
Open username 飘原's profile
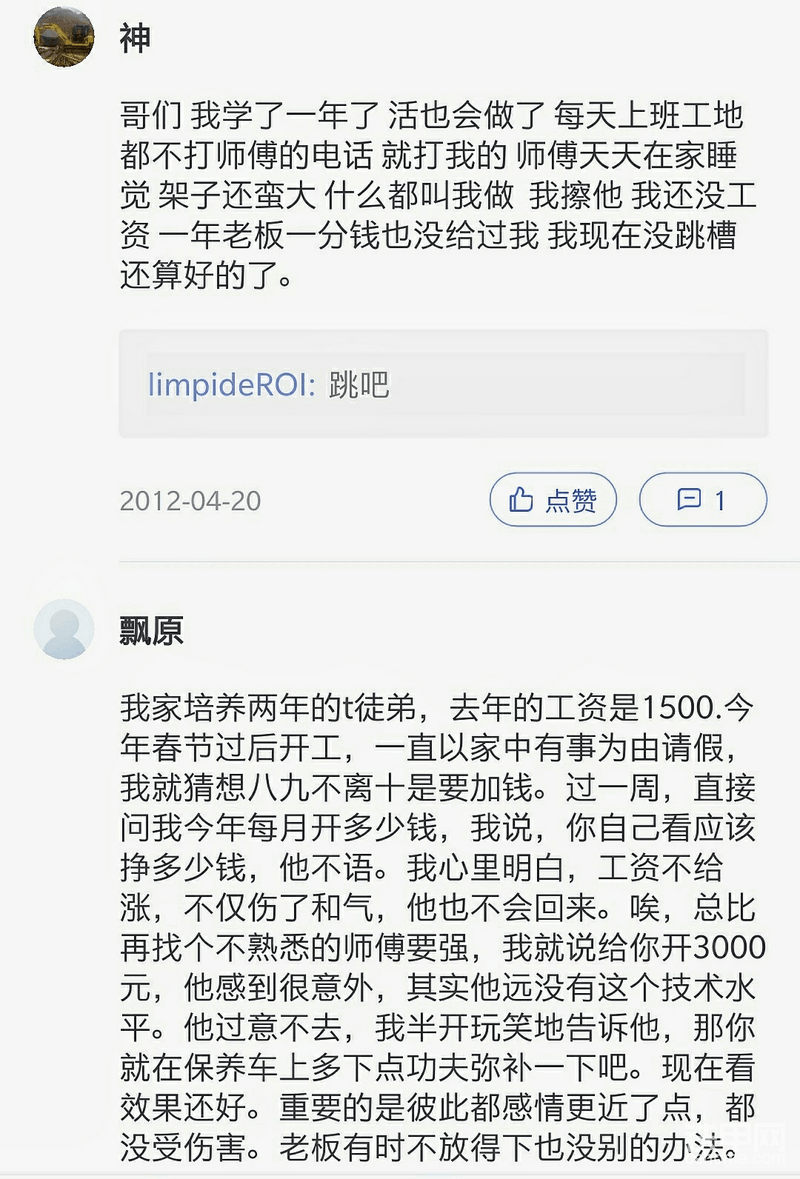(x=152, y=630)
